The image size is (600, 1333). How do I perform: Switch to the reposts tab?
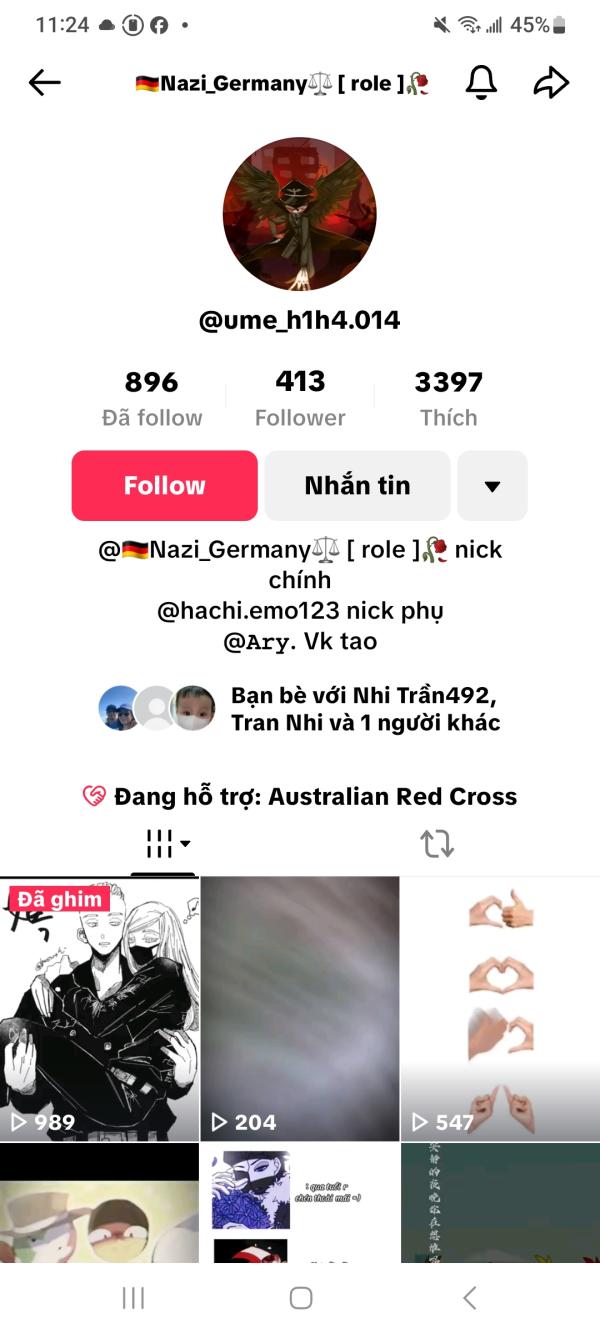tap(437, 845)
